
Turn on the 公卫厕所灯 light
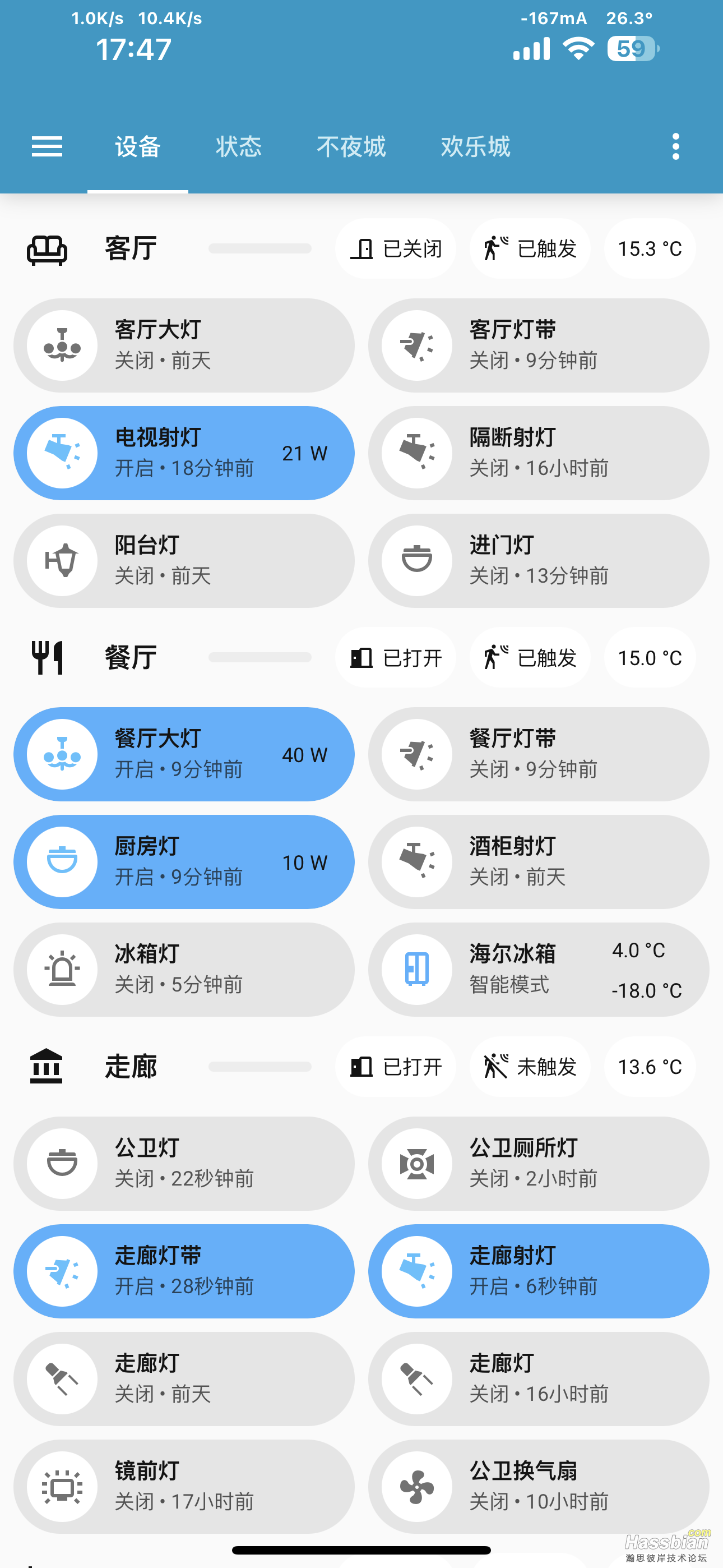tap(417, 1164)
